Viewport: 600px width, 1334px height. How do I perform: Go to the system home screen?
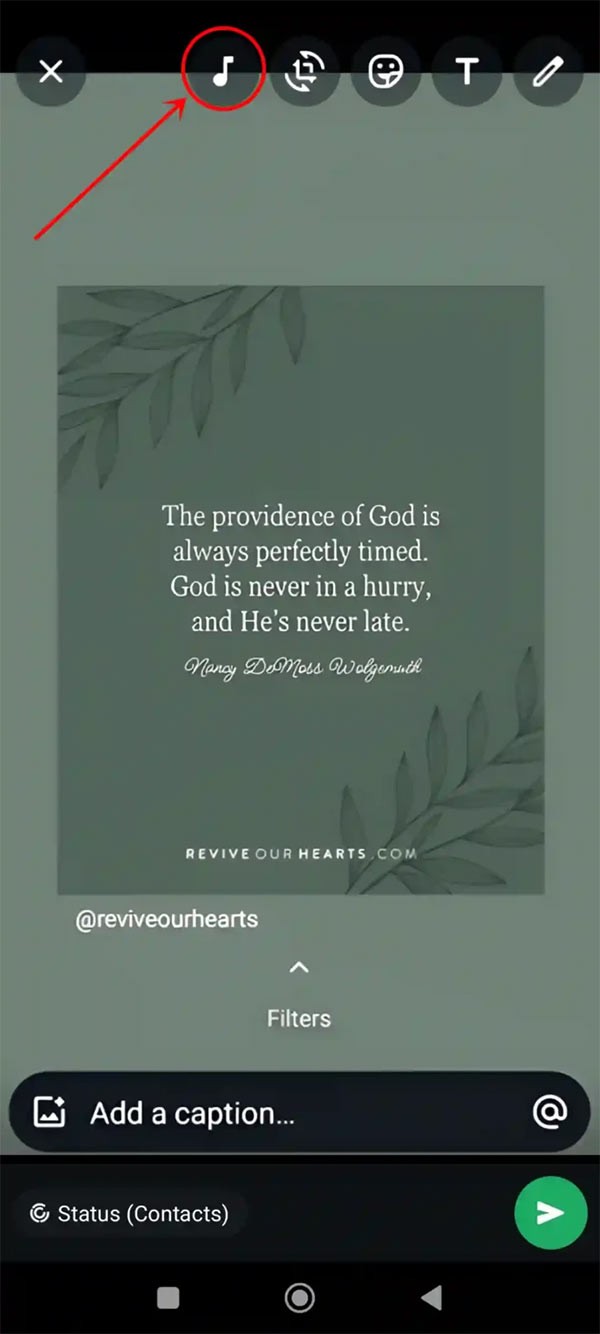(299, 1297)
